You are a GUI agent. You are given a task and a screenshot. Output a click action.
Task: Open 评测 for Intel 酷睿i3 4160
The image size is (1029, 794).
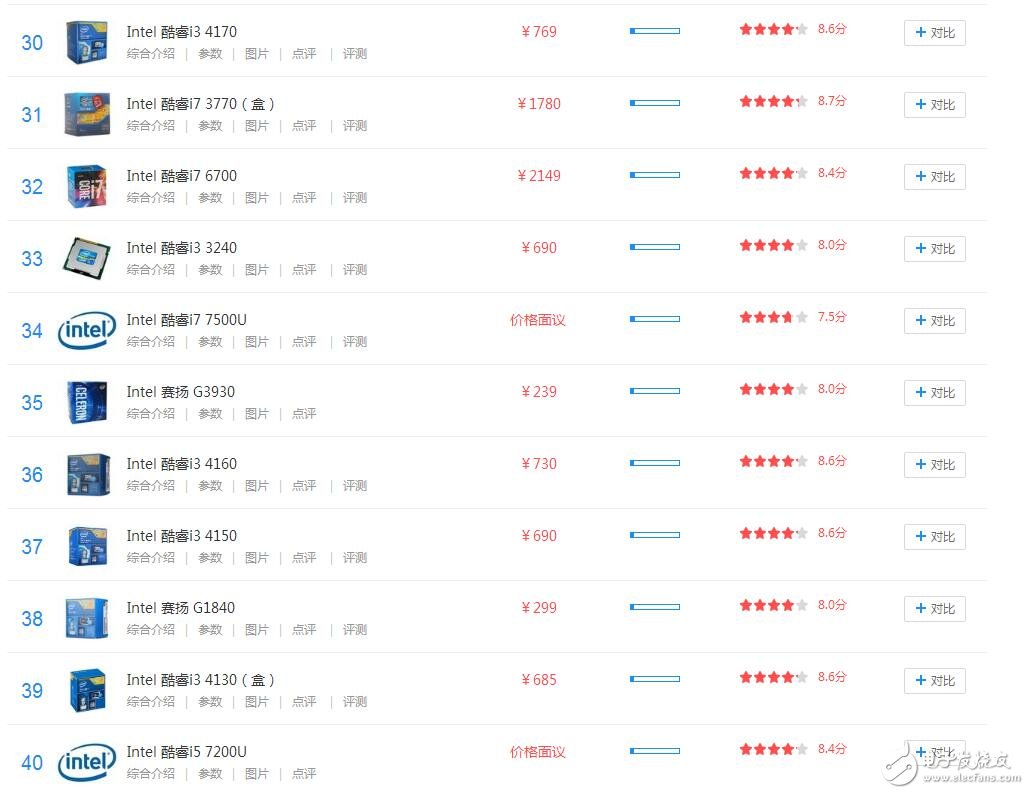[x=355, y=486]
